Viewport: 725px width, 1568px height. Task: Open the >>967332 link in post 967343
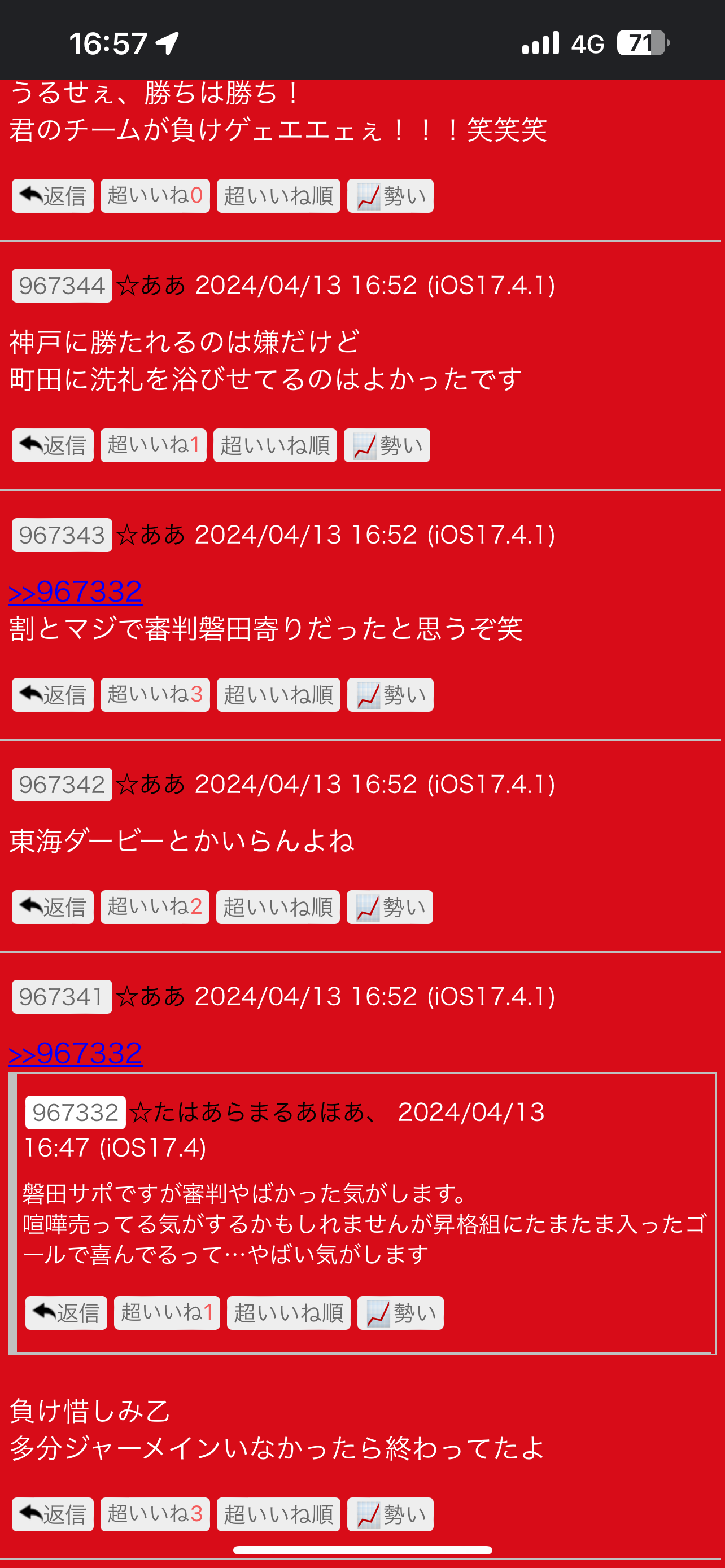pos(76,592)
